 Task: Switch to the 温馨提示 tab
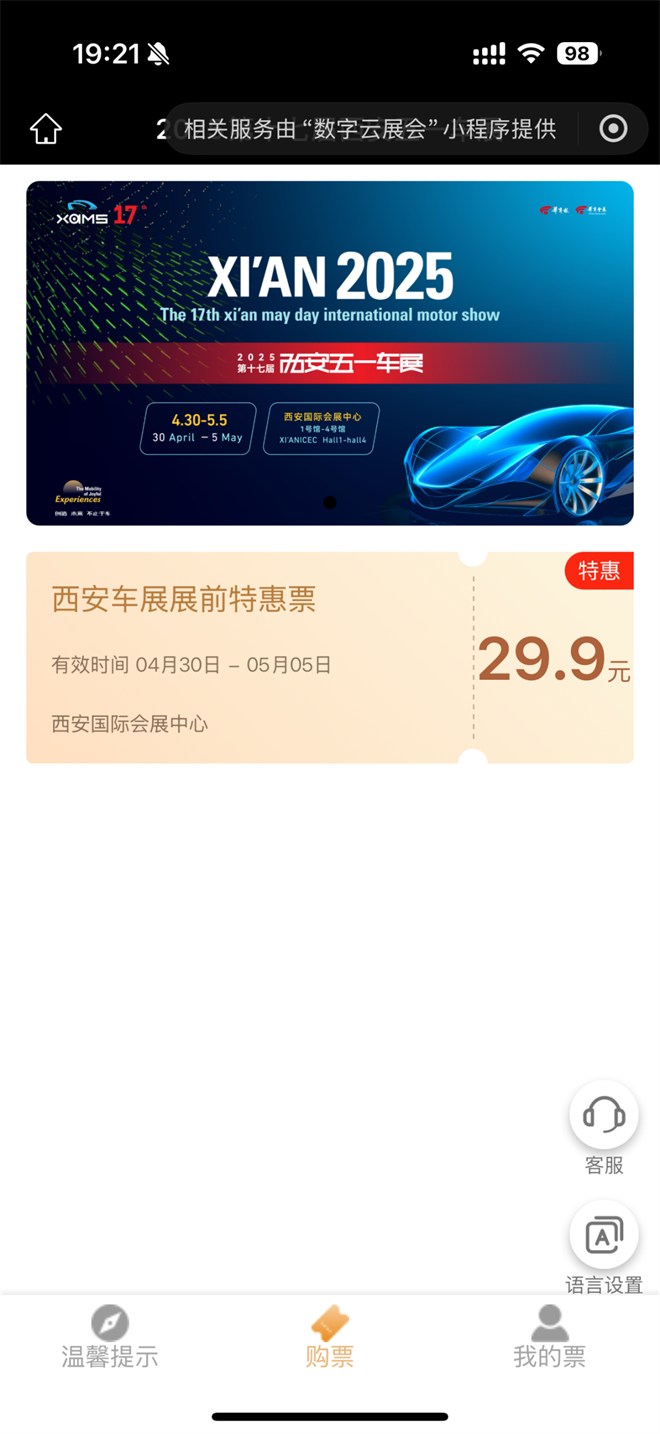click(x=110, y=1337)
